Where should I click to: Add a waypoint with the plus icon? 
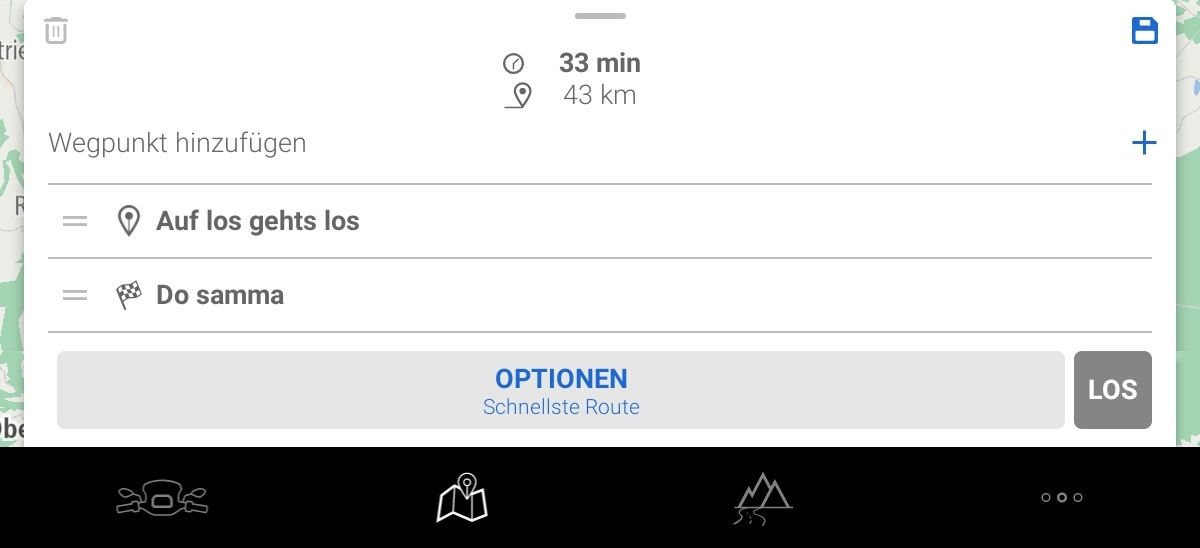tap(1143, 143)
